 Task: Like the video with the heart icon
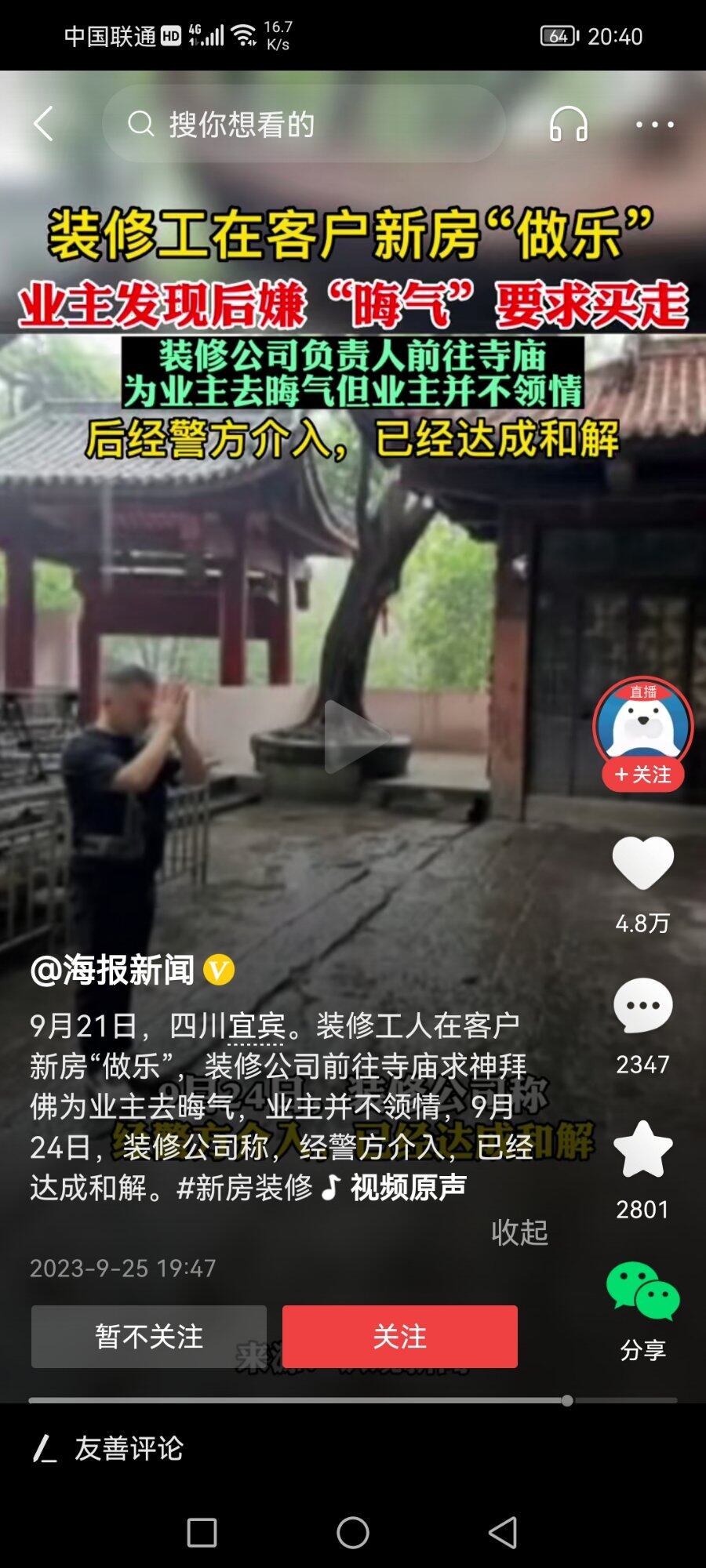coord(642,862)
